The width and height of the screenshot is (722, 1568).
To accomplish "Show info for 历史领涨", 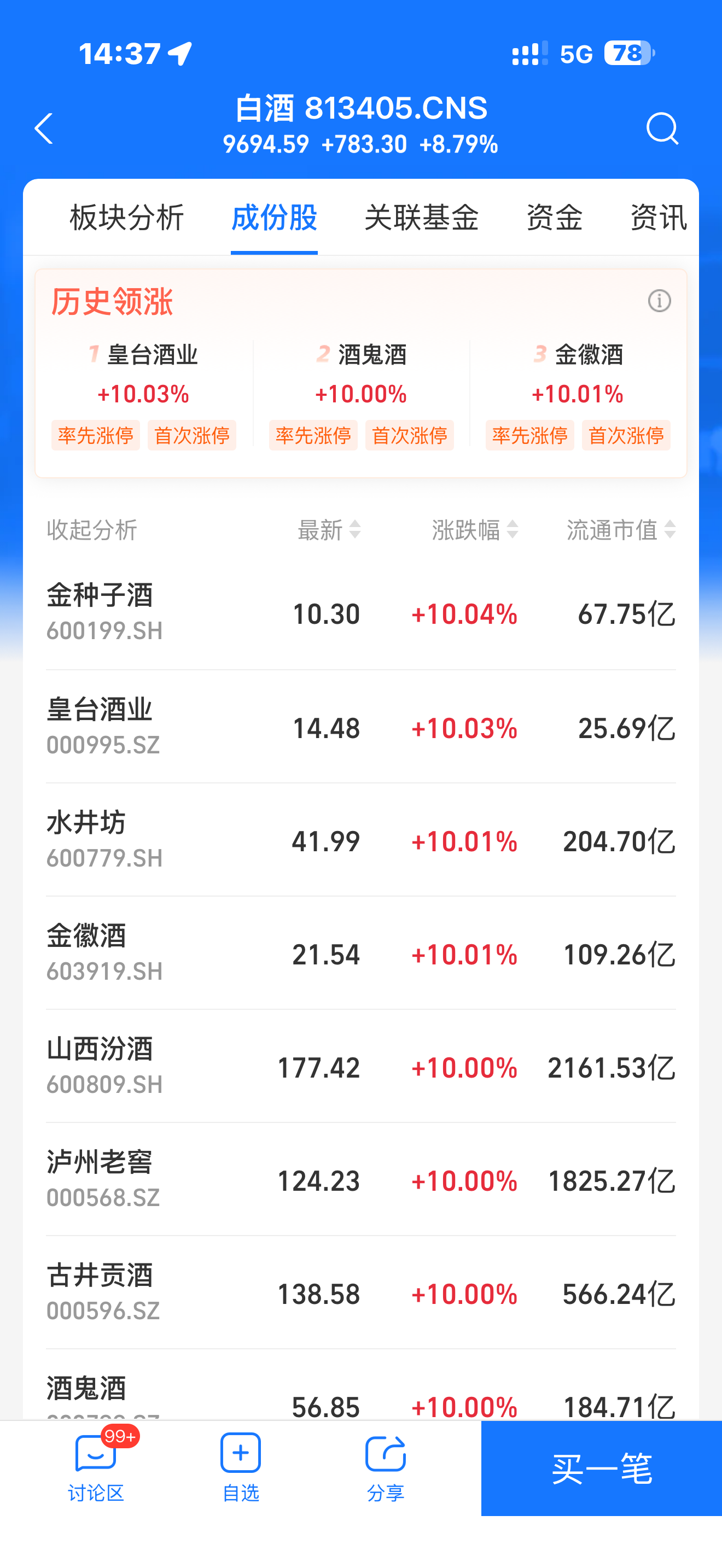I will click(x=659, y=301).
